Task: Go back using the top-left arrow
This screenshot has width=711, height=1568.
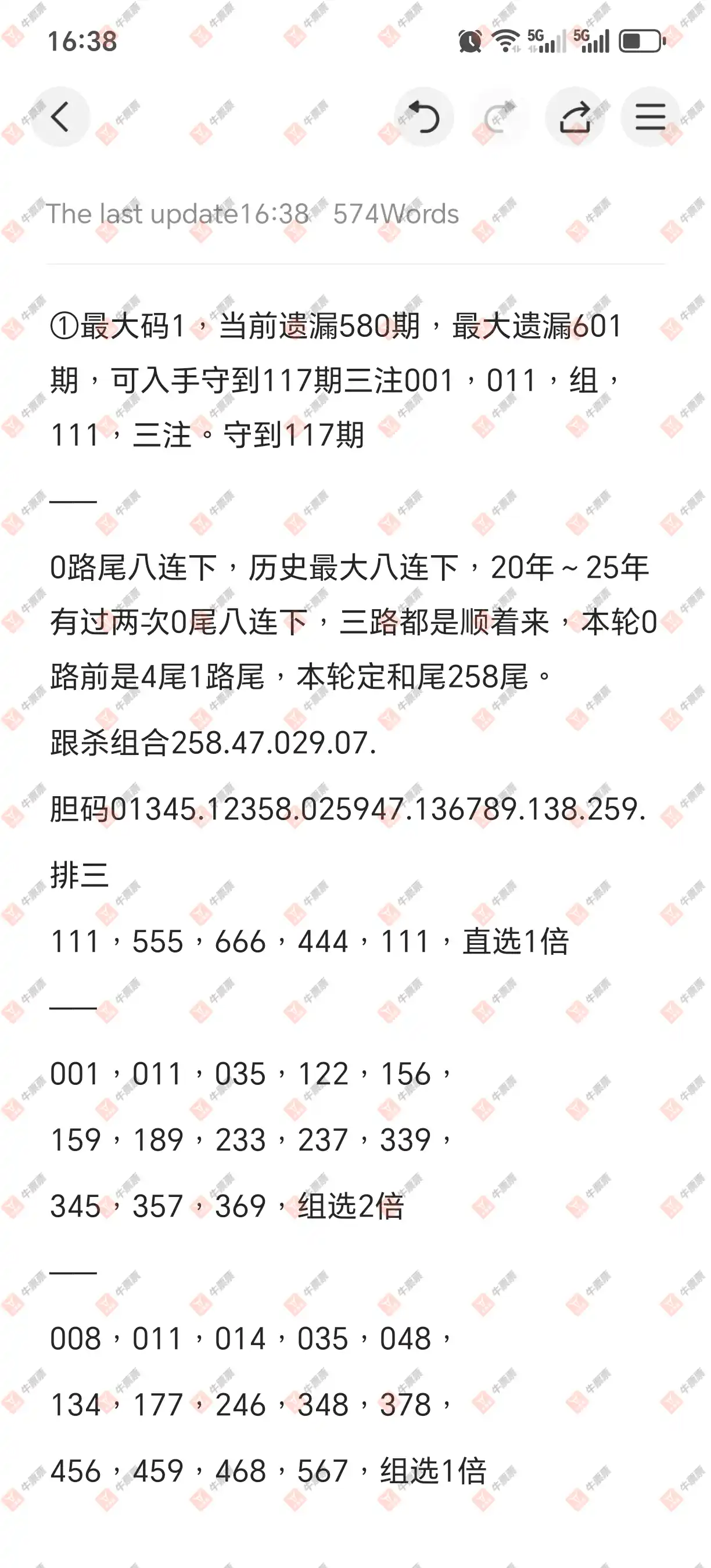Action: click(x=60, y=117)
